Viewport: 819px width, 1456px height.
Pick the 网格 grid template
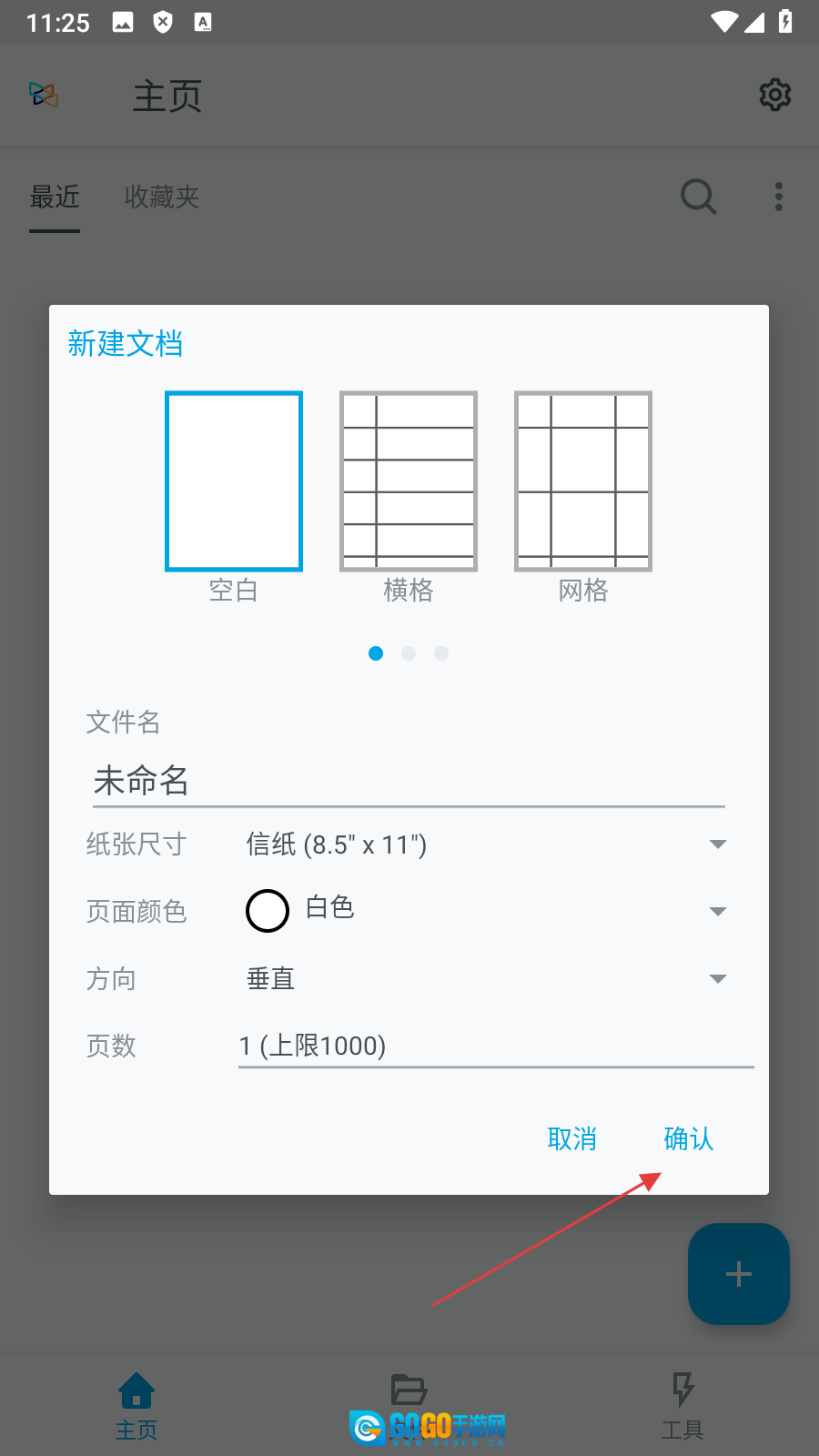point(583,481)
